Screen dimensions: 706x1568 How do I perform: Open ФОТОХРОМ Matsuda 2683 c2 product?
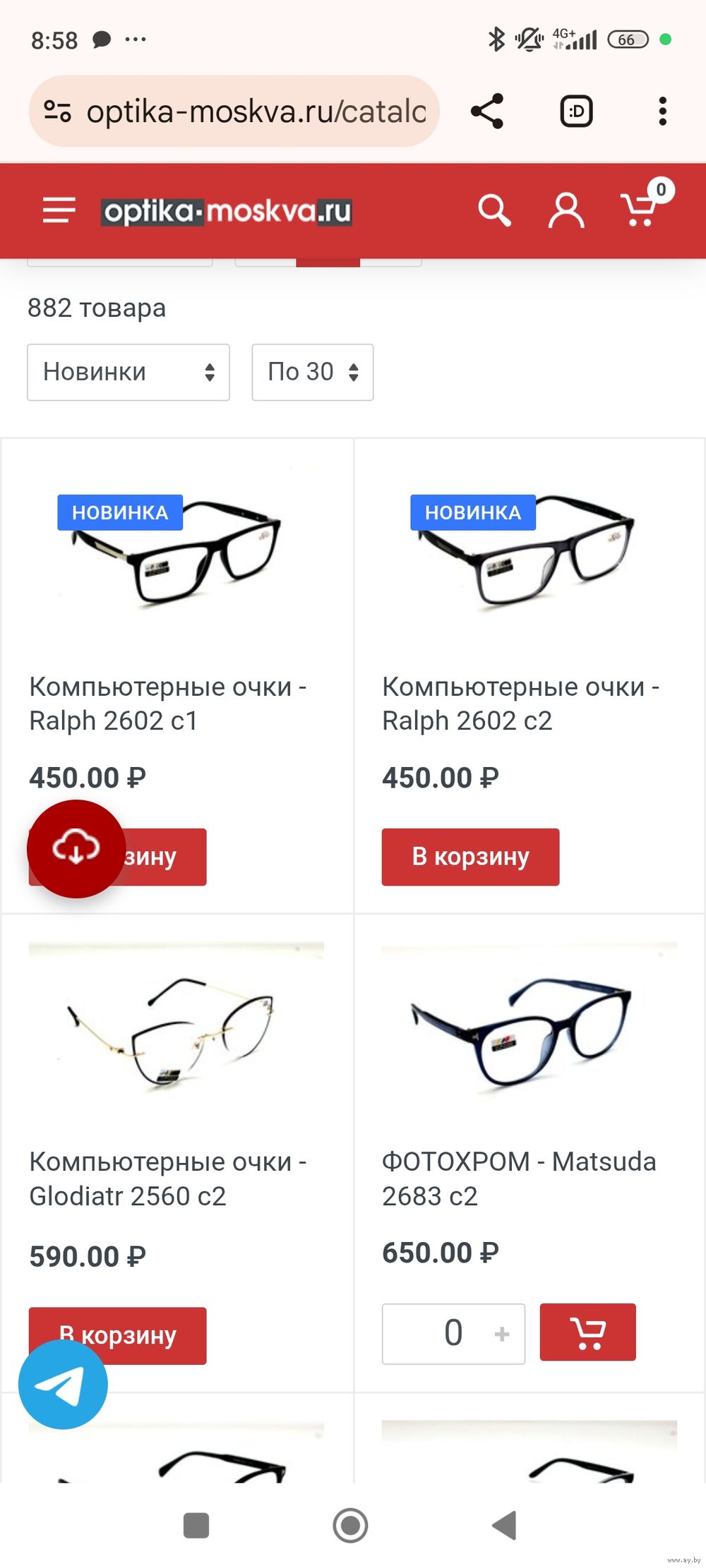(x=519, y=1178)
